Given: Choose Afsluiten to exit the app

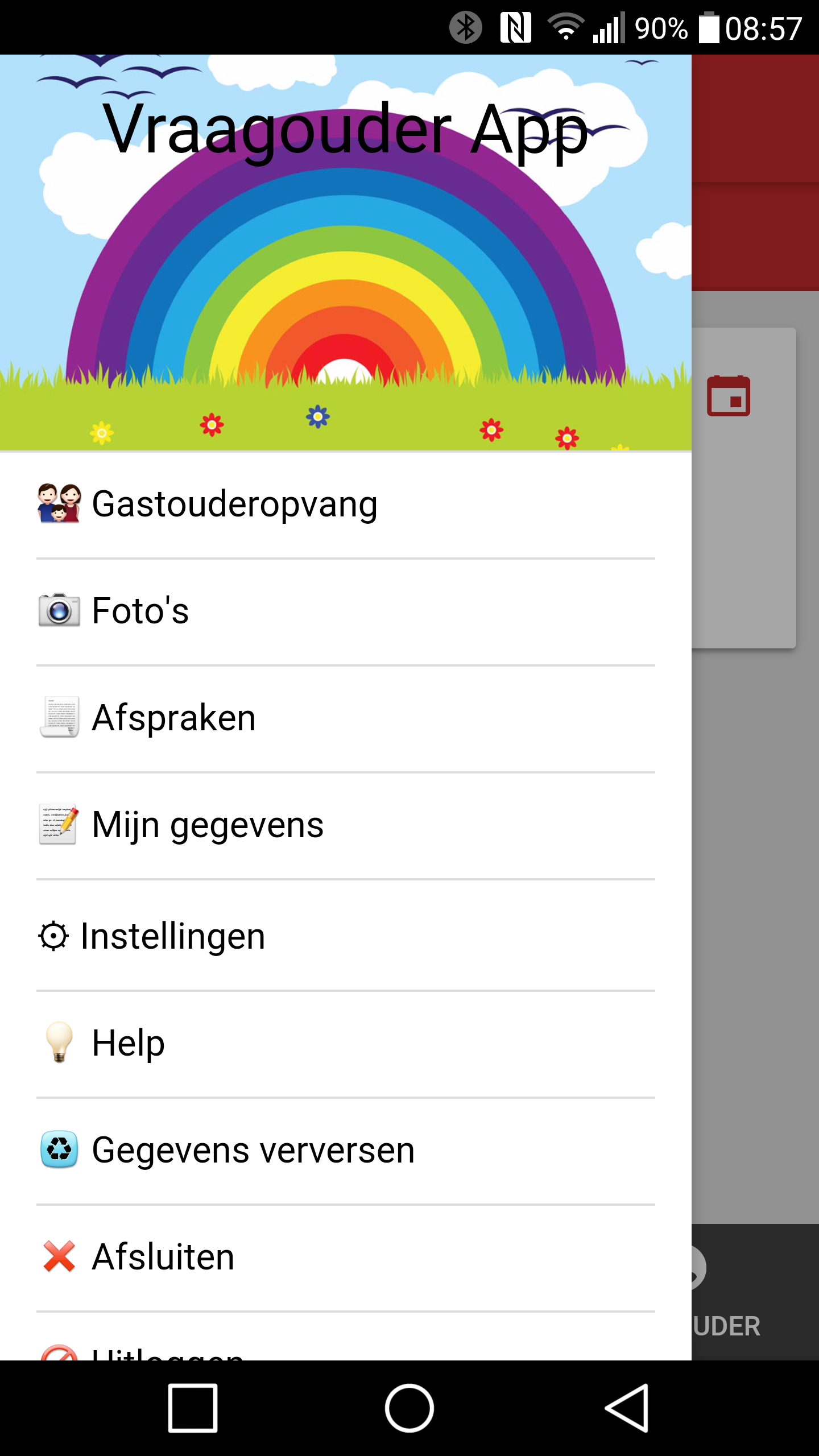Looking at the screenshot, I should point(163,1257).
